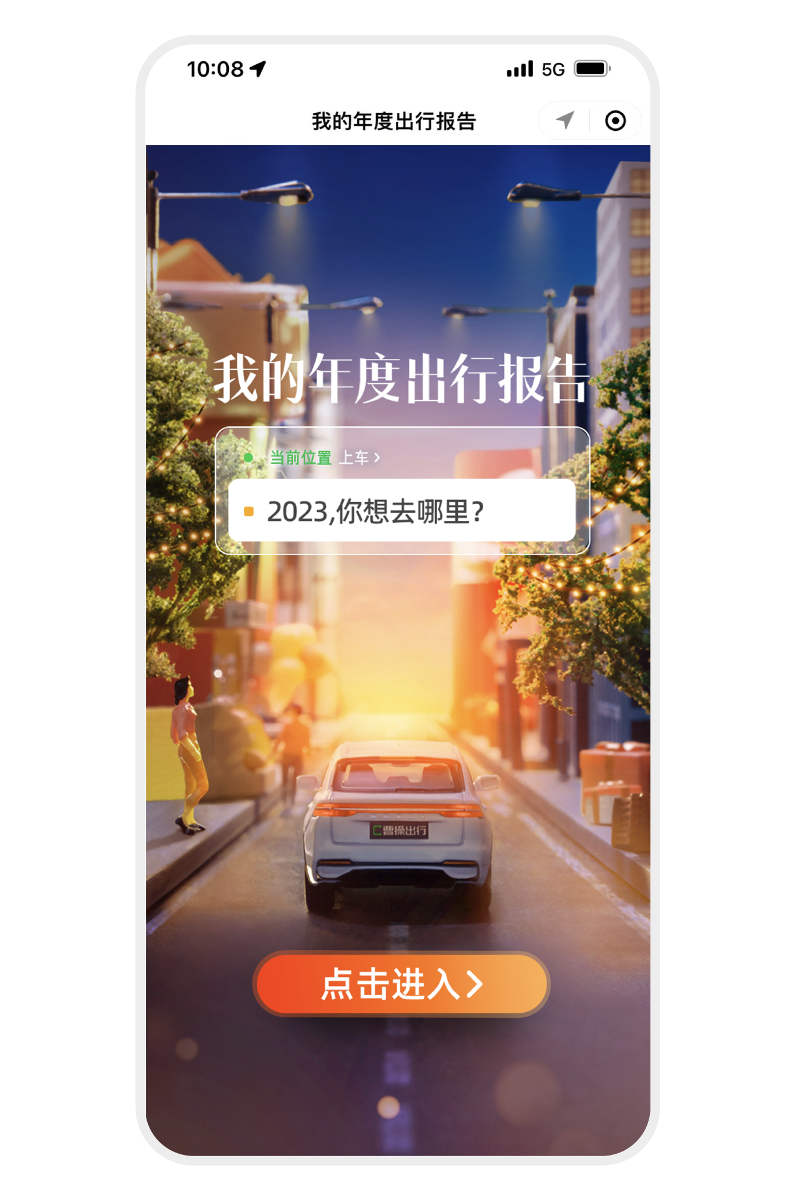798x1198 pixels.
Task: Close the mini program with the circle icon
Action: pos(616,121)
